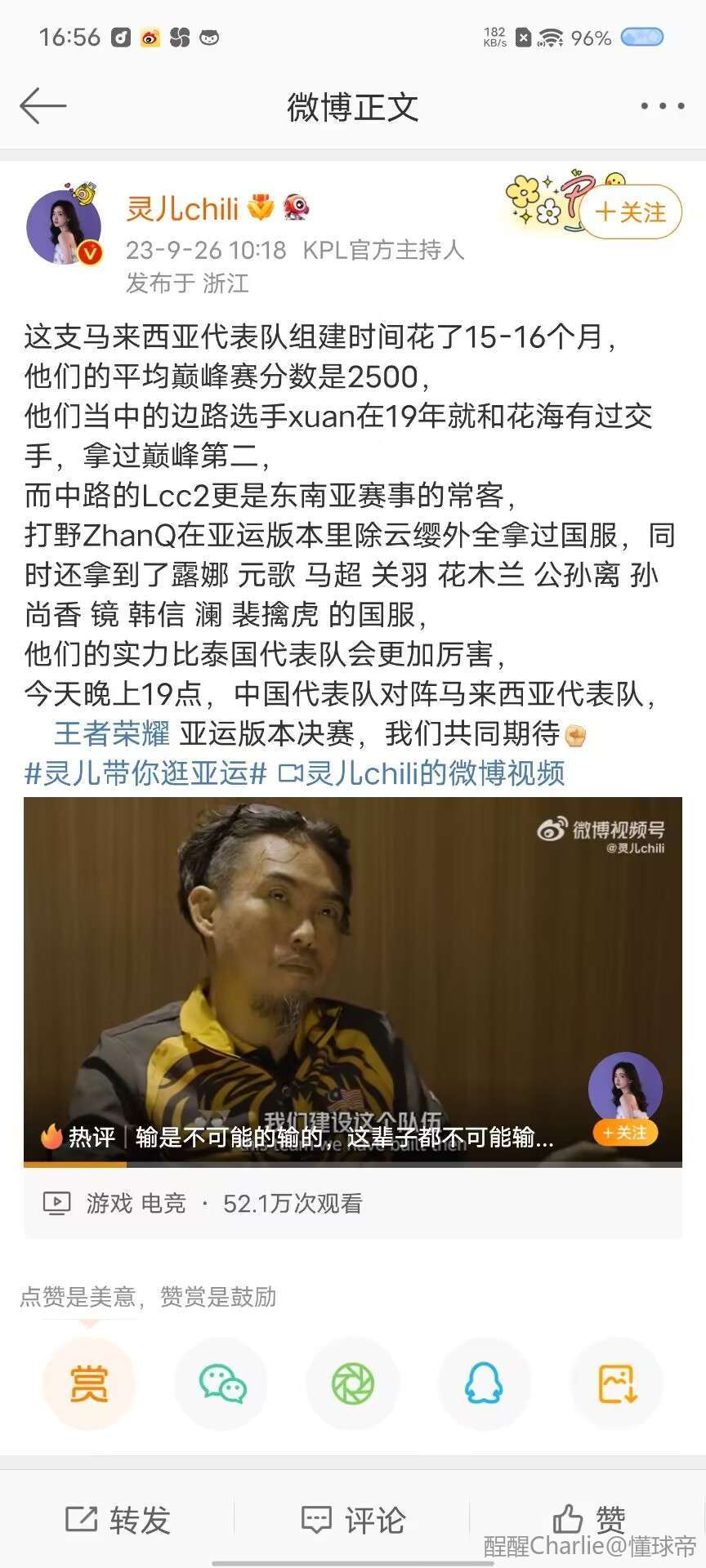Open the 王者荣耀 link in the post
The image size is (706, 1568).
click(x=111, y=733)
